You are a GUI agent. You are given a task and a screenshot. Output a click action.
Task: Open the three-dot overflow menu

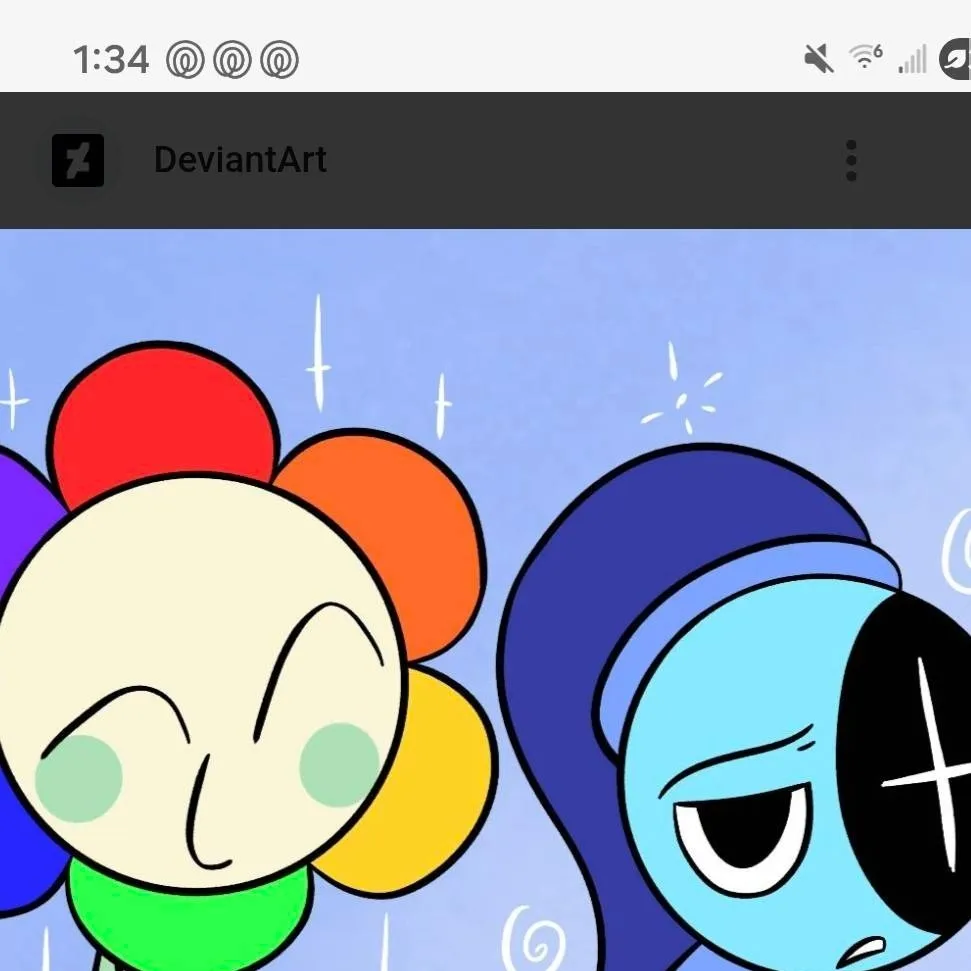851,161
